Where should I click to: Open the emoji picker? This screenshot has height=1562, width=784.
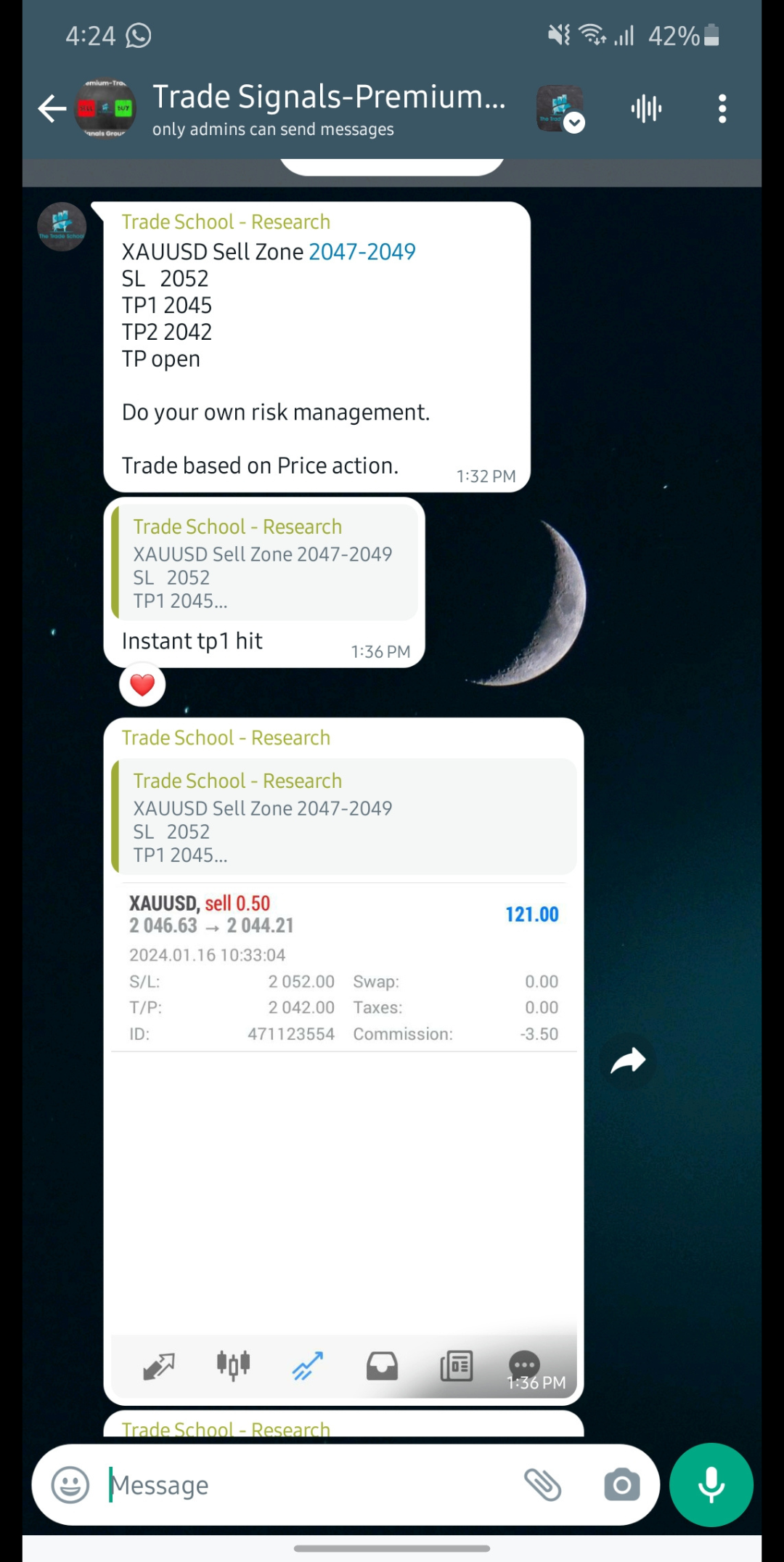tap(70, 1485)
